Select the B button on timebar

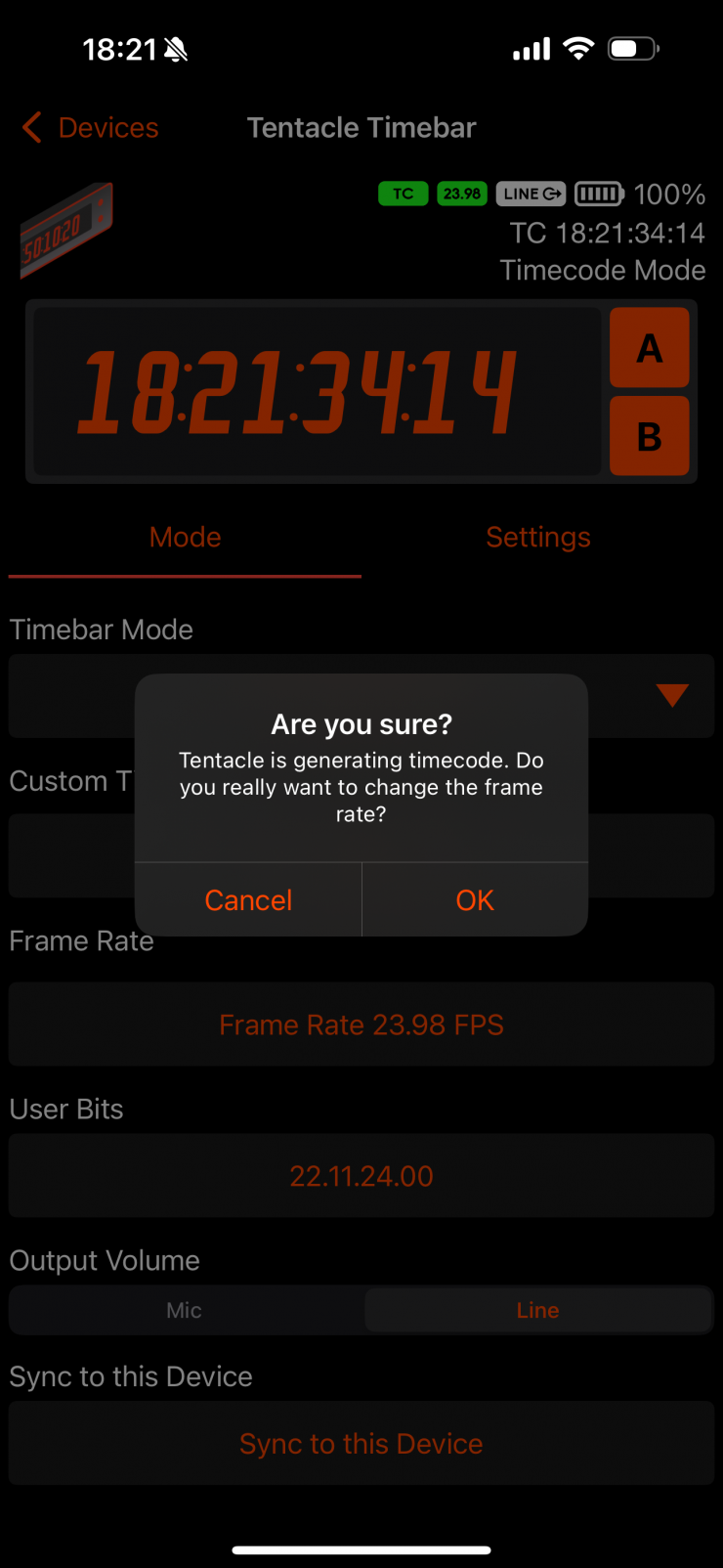pyautogui.click(x=650, y=436)
